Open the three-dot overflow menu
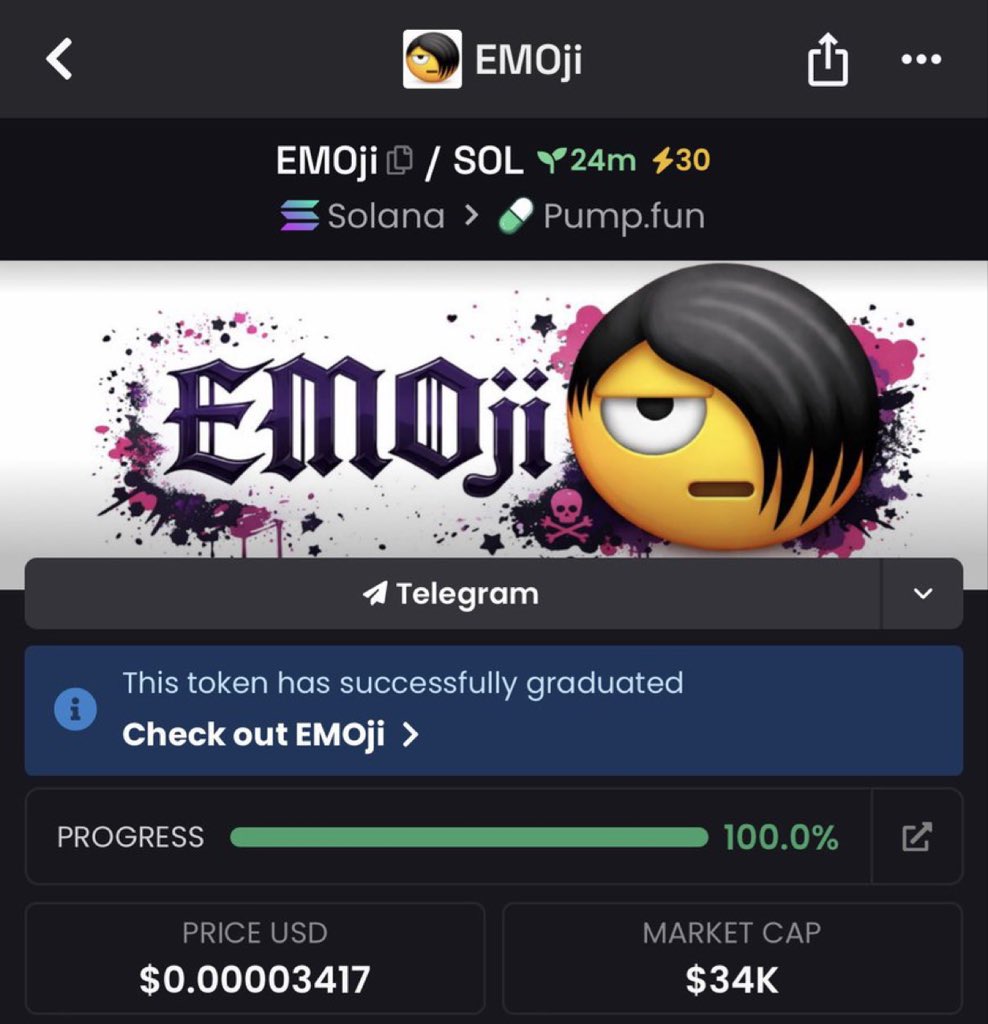Viewport: 988px width, 1024px height. coord(920,60)
